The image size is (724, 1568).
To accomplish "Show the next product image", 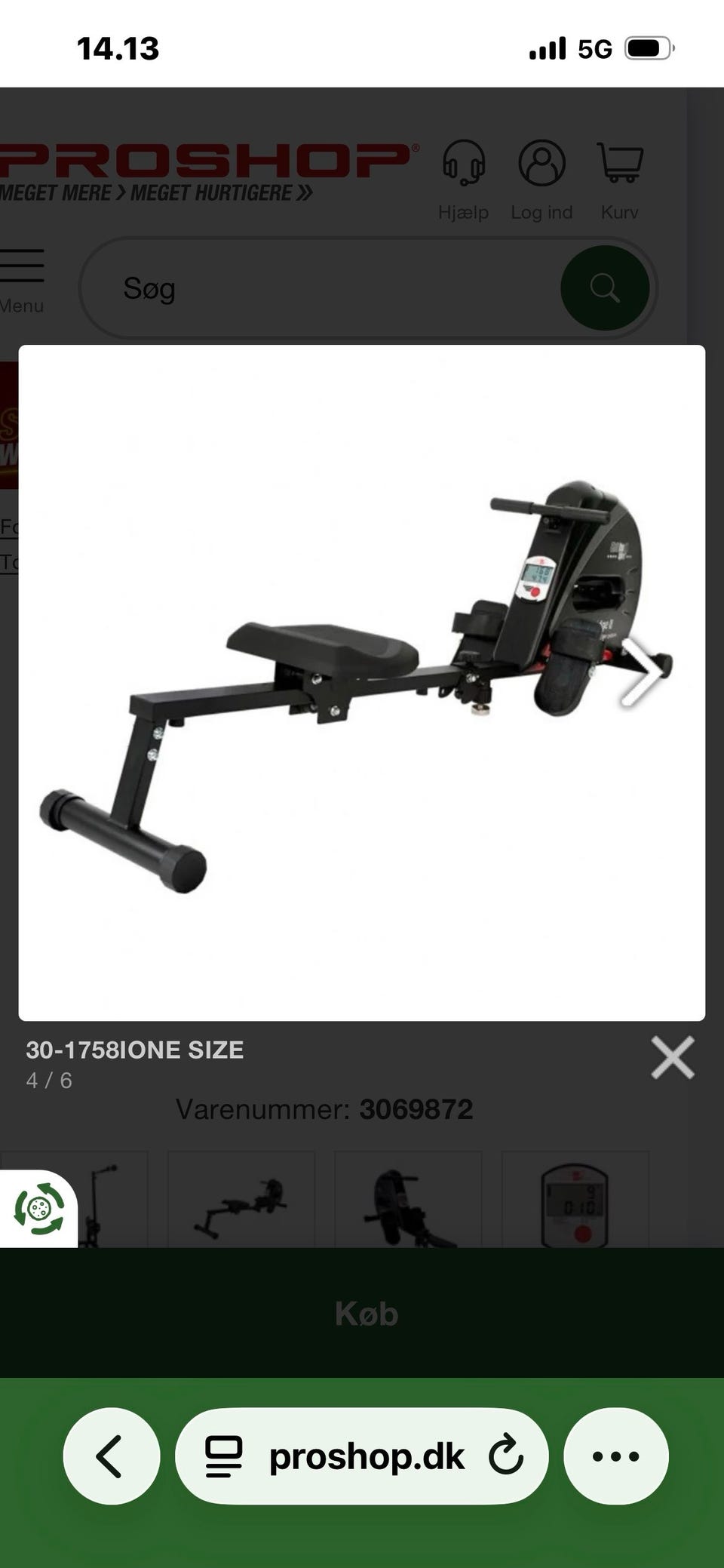I will (x=642, y=672).
